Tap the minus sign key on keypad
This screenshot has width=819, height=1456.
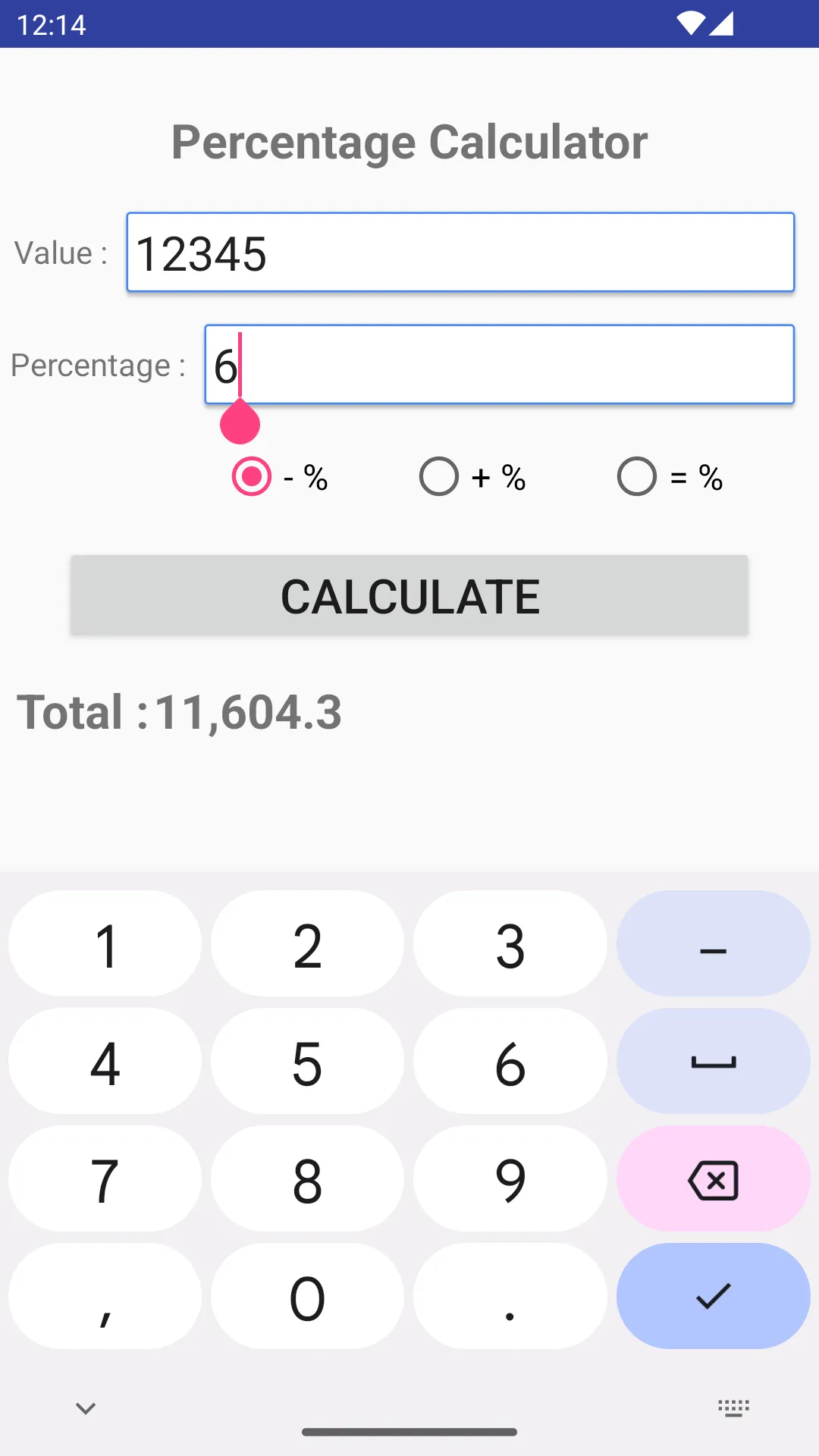coord(713,944)
